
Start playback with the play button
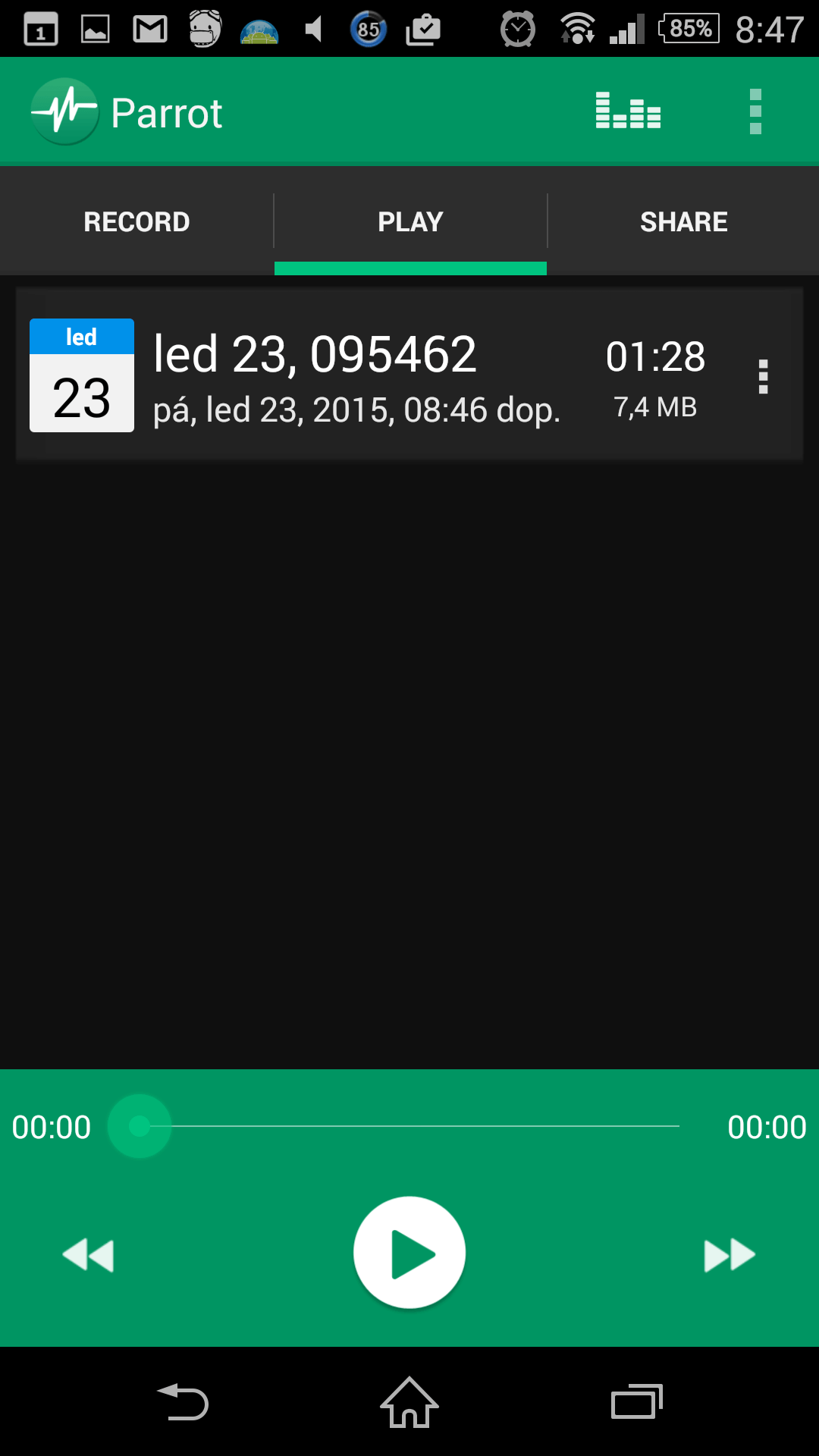[x=409, y=1253]
